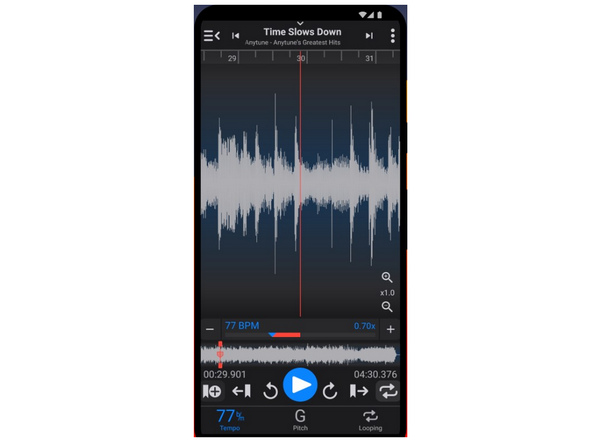Increase tempo with the plus button
The width and height of the screenshot is (600, 442).
pos(391,328)
